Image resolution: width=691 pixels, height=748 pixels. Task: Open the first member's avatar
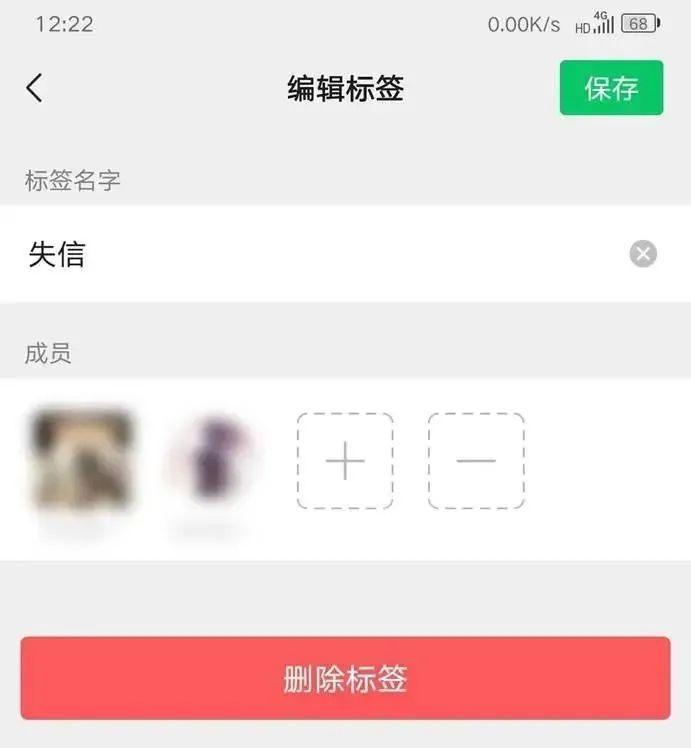pos(82,460)
